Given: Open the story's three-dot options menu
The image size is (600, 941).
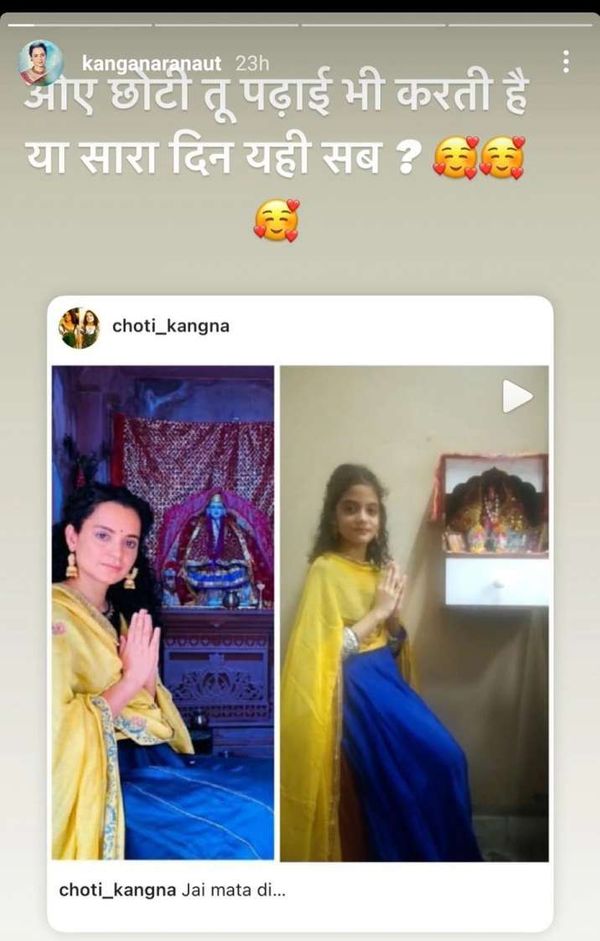Looking at the screenshot, I should click(x=565, y=62).
